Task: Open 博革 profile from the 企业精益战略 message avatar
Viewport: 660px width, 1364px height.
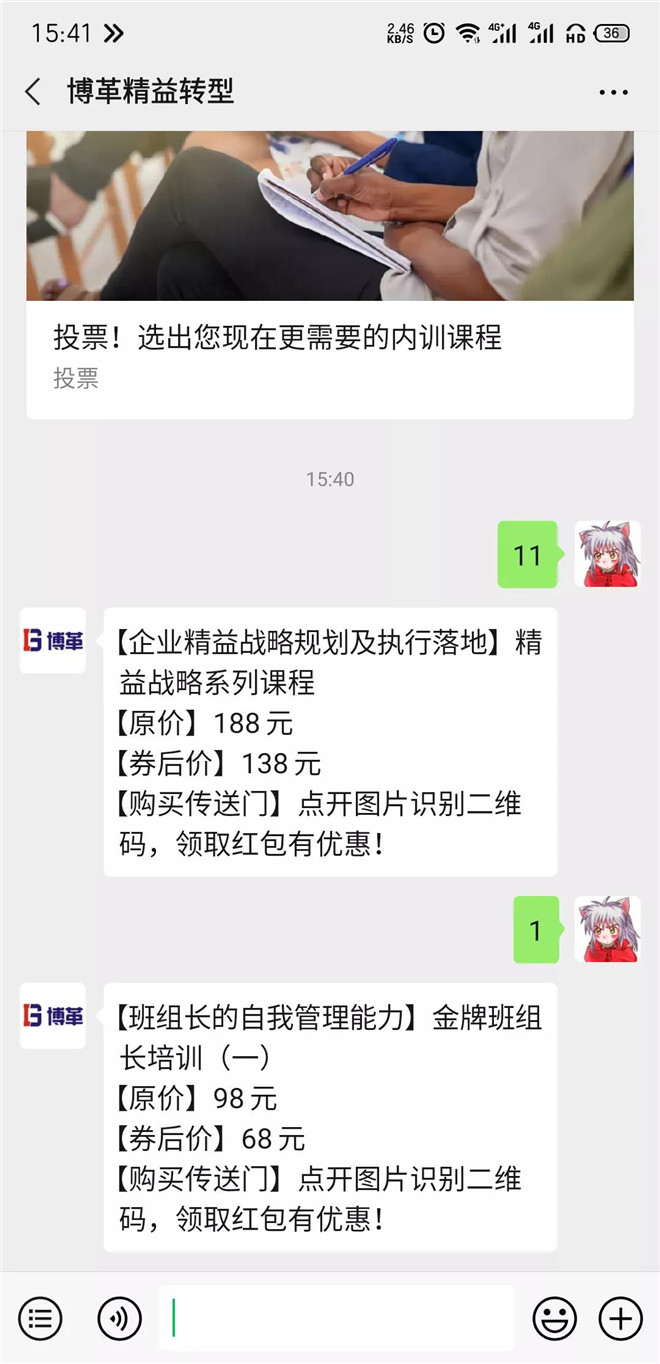Action: click(53, 641)
